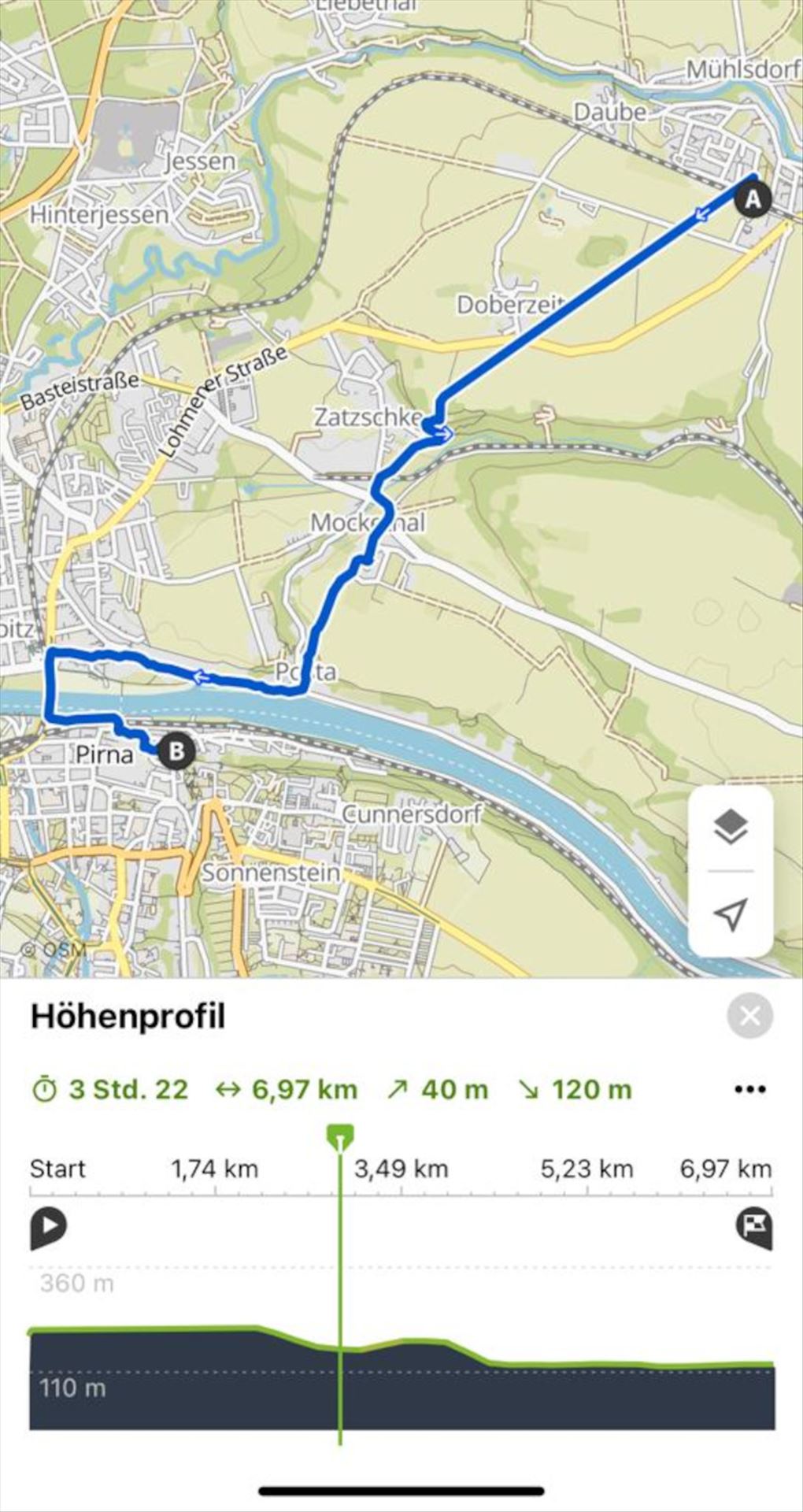The height and width of the screenshot is (1512, 803).
Task: Open the three-dot more options menu
Action: (x=749, y=1090)
